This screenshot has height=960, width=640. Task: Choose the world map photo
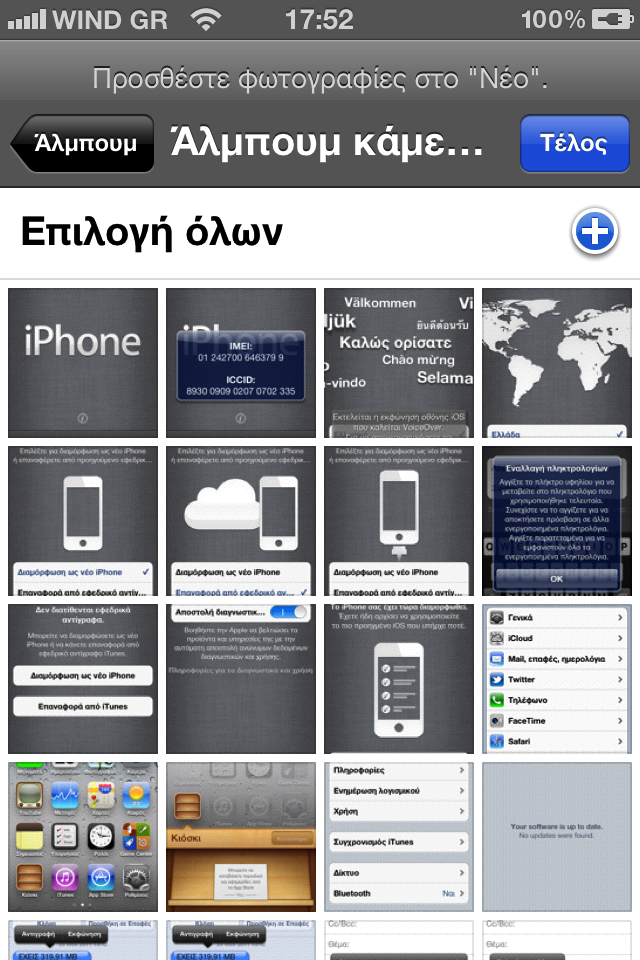(x=557, y=363)
